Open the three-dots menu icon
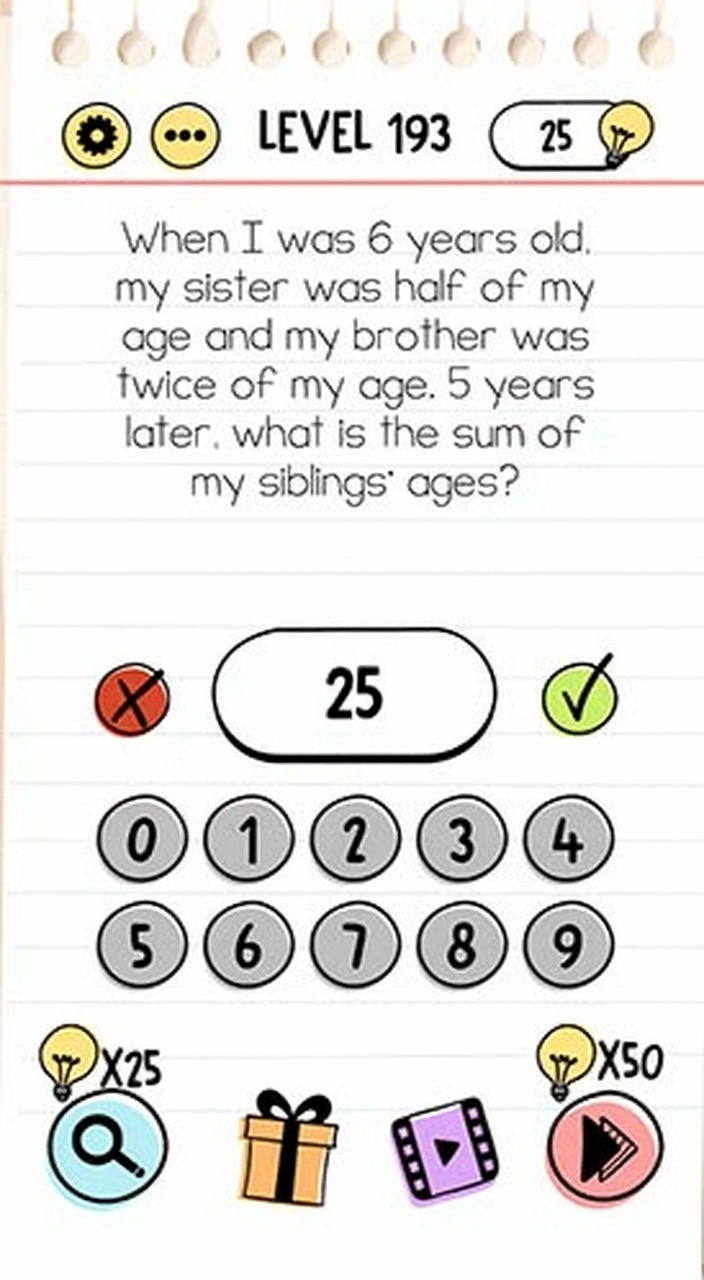 [184, 135]
